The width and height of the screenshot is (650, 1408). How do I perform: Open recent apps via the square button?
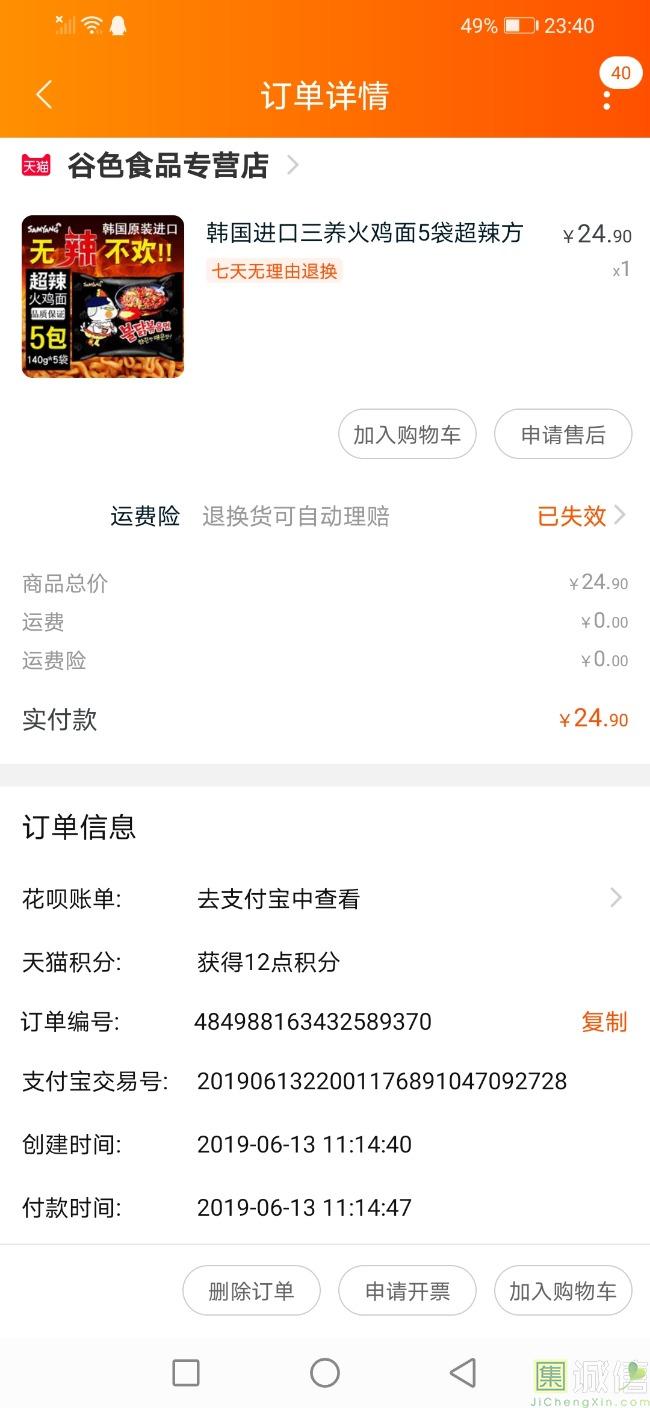[x=186, y=1372]
